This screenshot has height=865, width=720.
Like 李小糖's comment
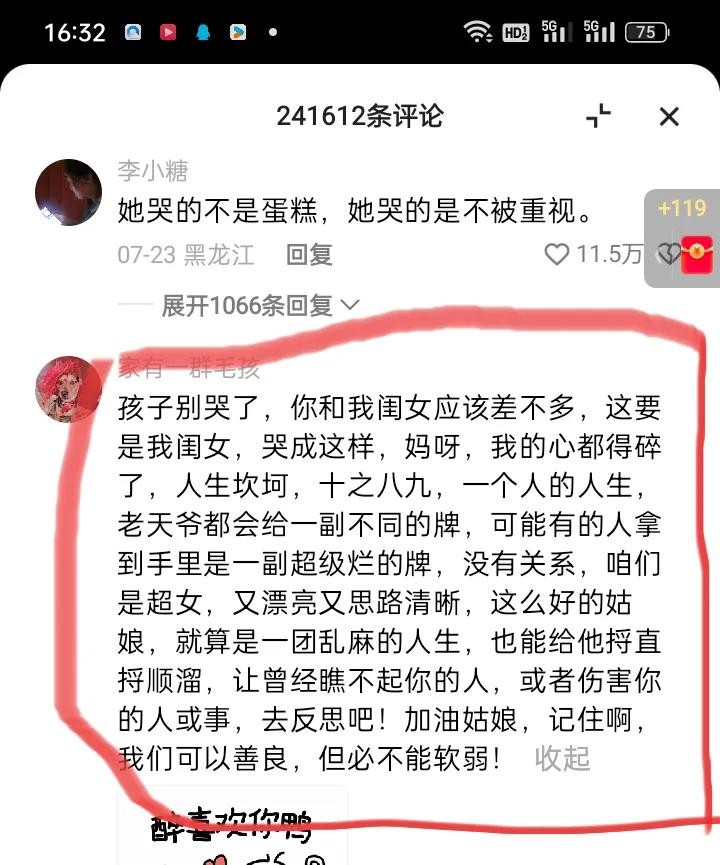click(x=557, y=255)
